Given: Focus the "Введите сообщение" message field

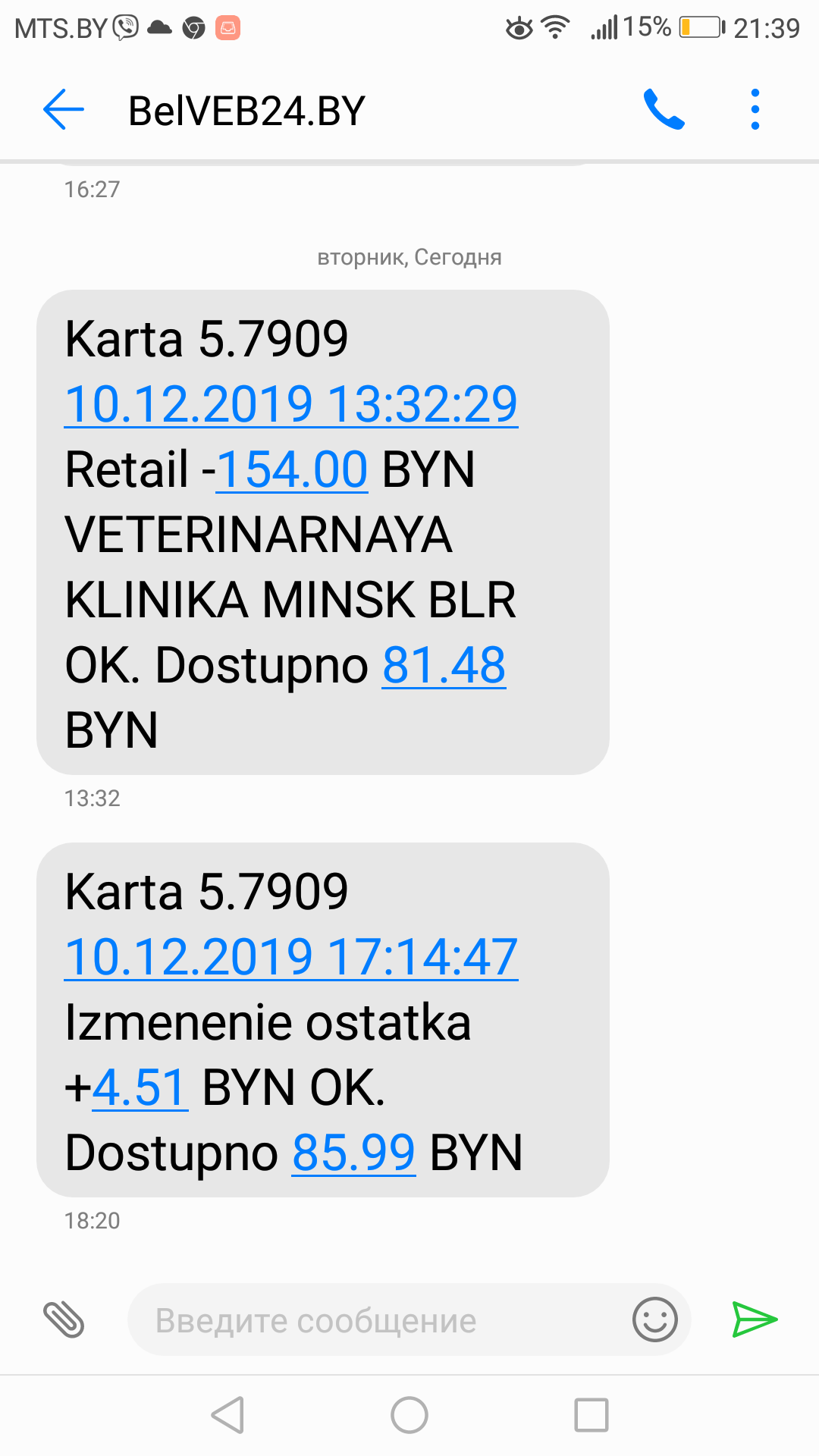Looking at the screenshot, I should 379,1319.
